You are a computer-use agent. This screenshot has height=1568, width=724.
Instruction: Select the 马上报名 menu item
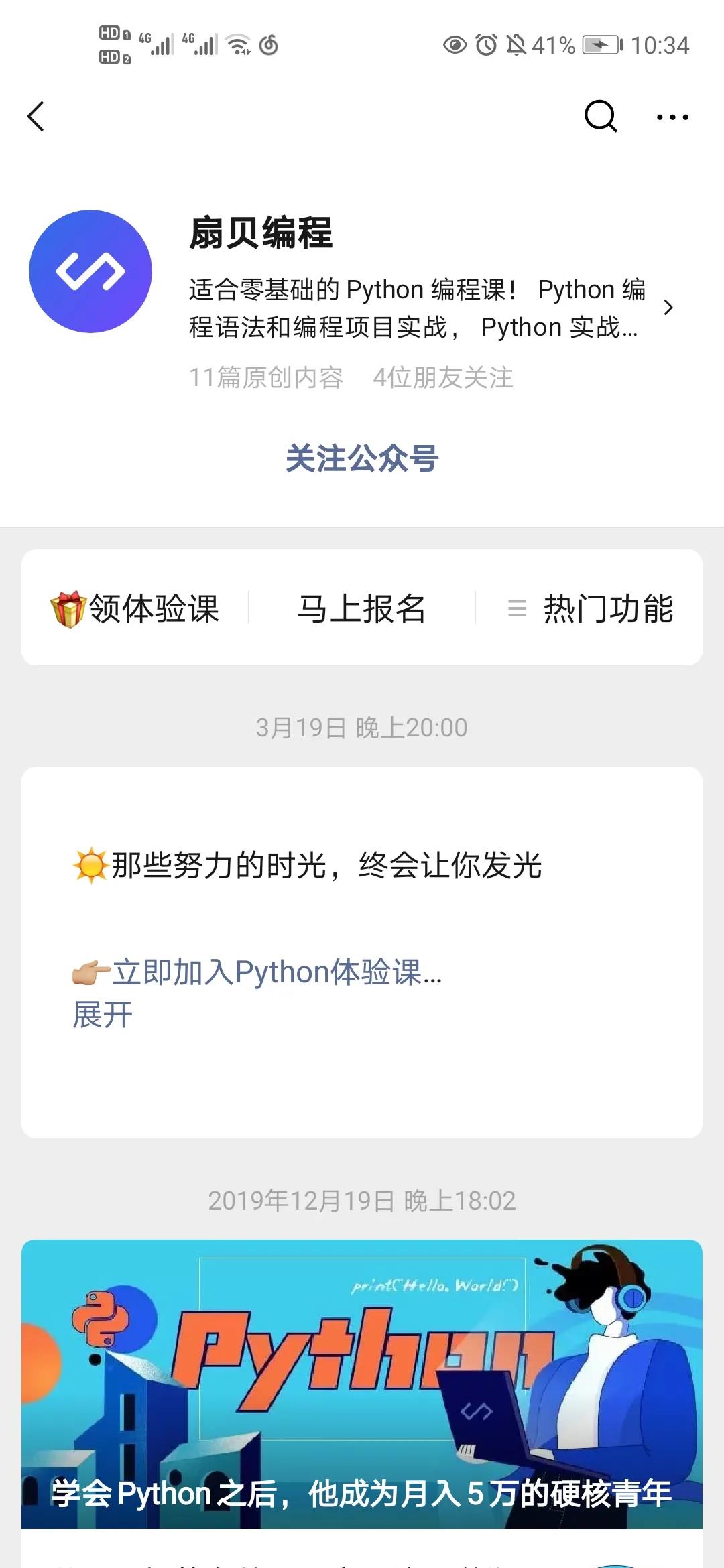(361, 608)
